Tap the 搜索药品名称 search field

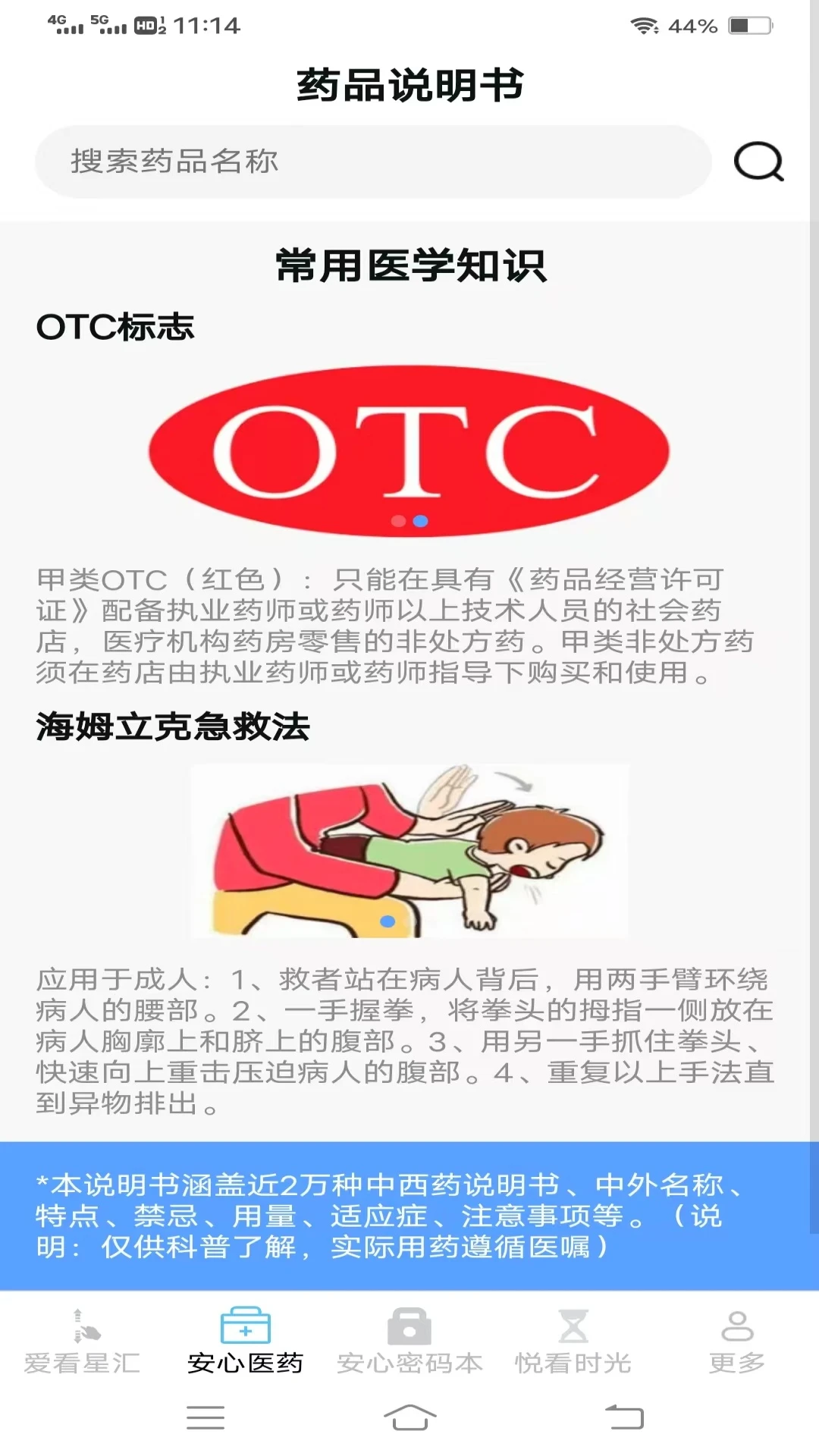pos(372,161)
